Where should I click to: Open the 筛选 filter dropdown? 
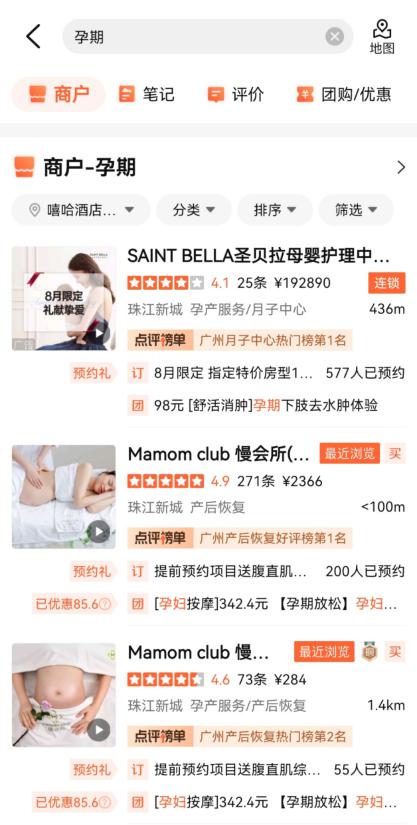[x=356, y=210]
